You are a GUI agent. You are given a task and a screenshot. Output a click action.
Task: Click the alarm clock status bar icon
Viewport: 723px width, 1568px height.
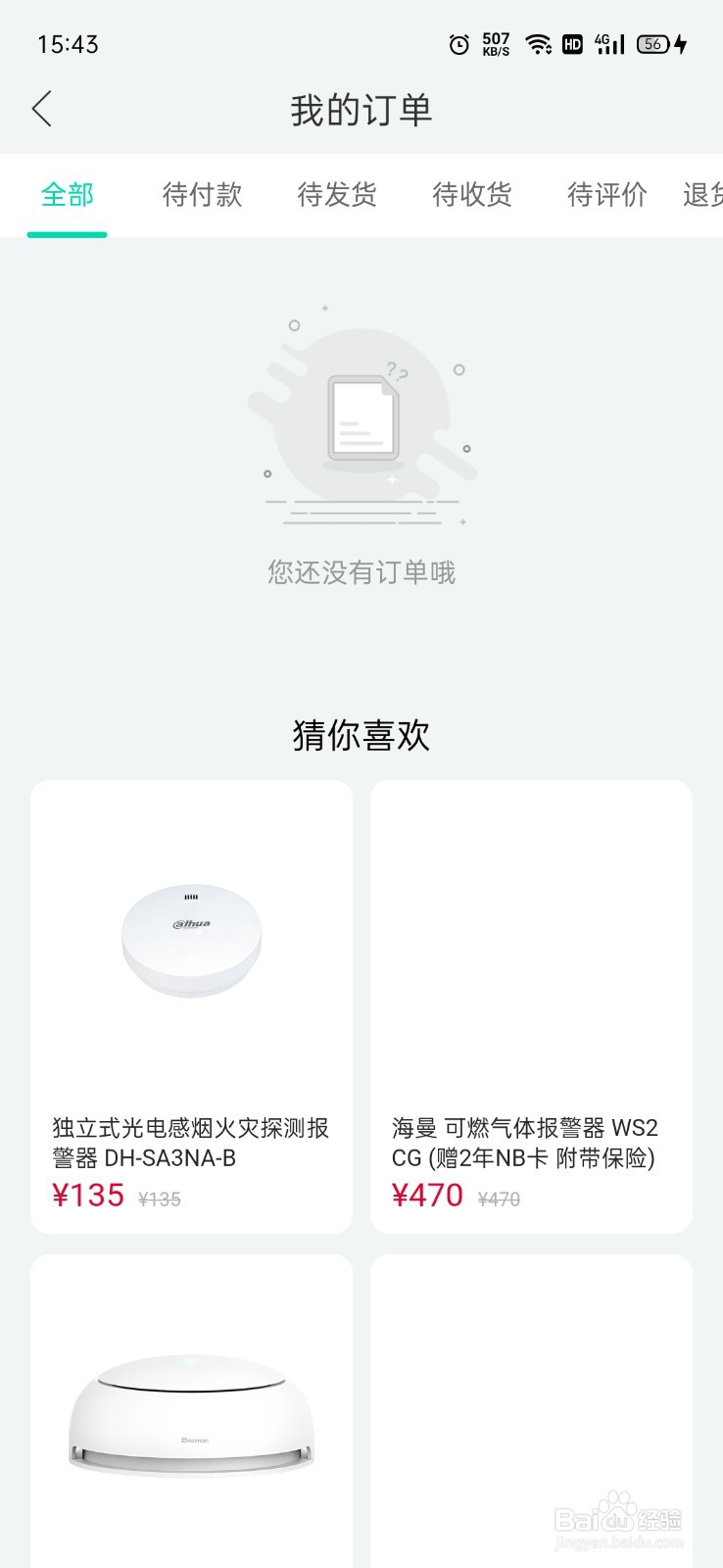[x=457, y=44]
